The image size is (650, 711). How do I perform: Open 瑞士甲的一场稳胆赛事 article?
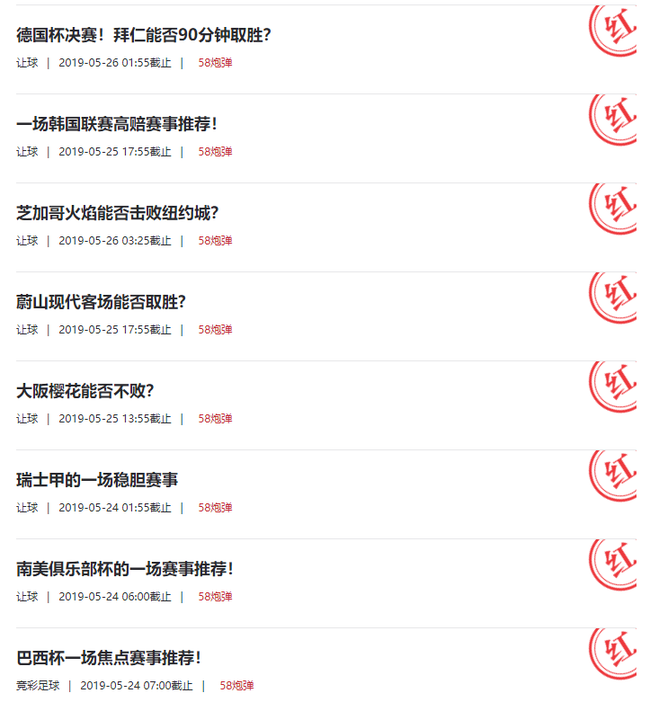[x=97, y=480]
